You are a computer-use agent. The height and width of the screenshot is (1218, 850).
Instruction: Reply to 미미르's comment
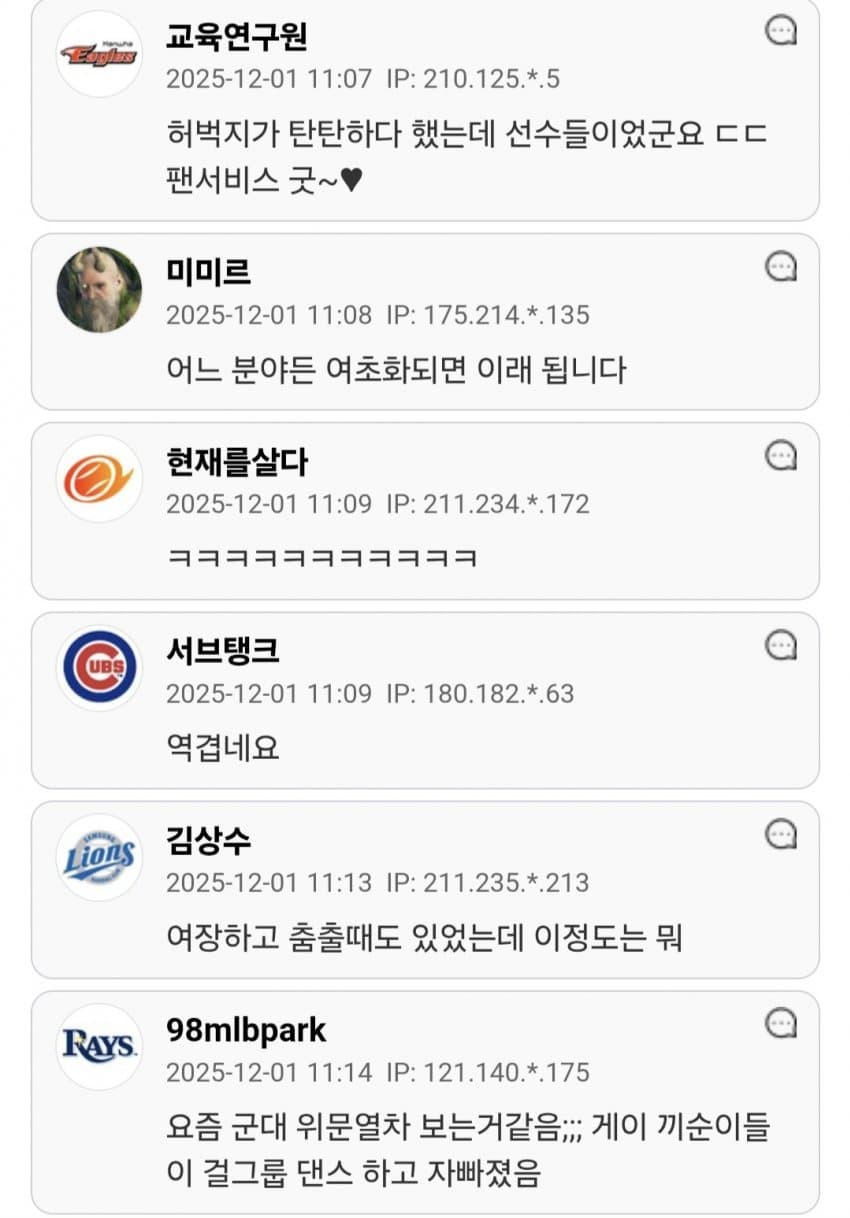(780, 267)
